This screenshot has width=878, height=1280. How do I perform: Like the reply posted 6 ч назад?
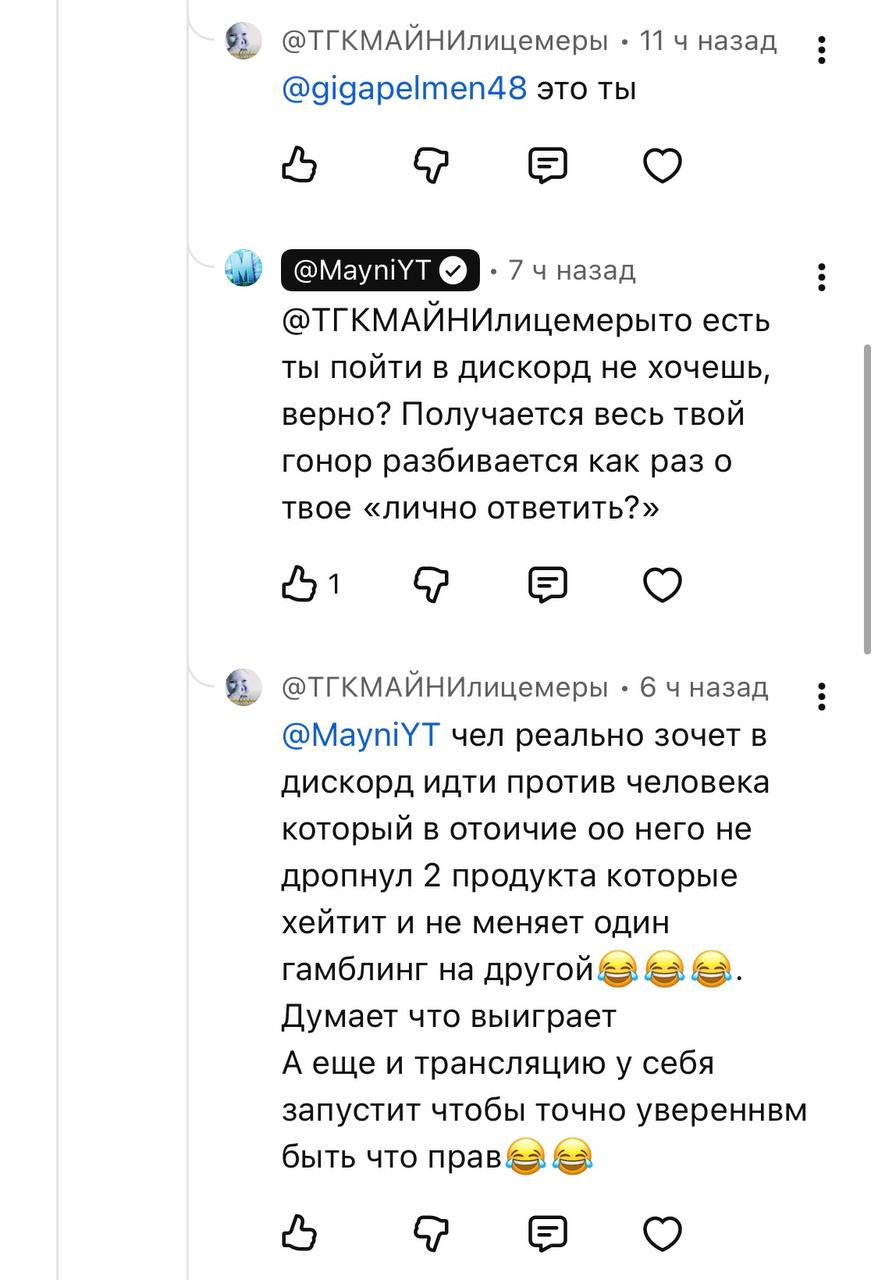[300, 1233]
